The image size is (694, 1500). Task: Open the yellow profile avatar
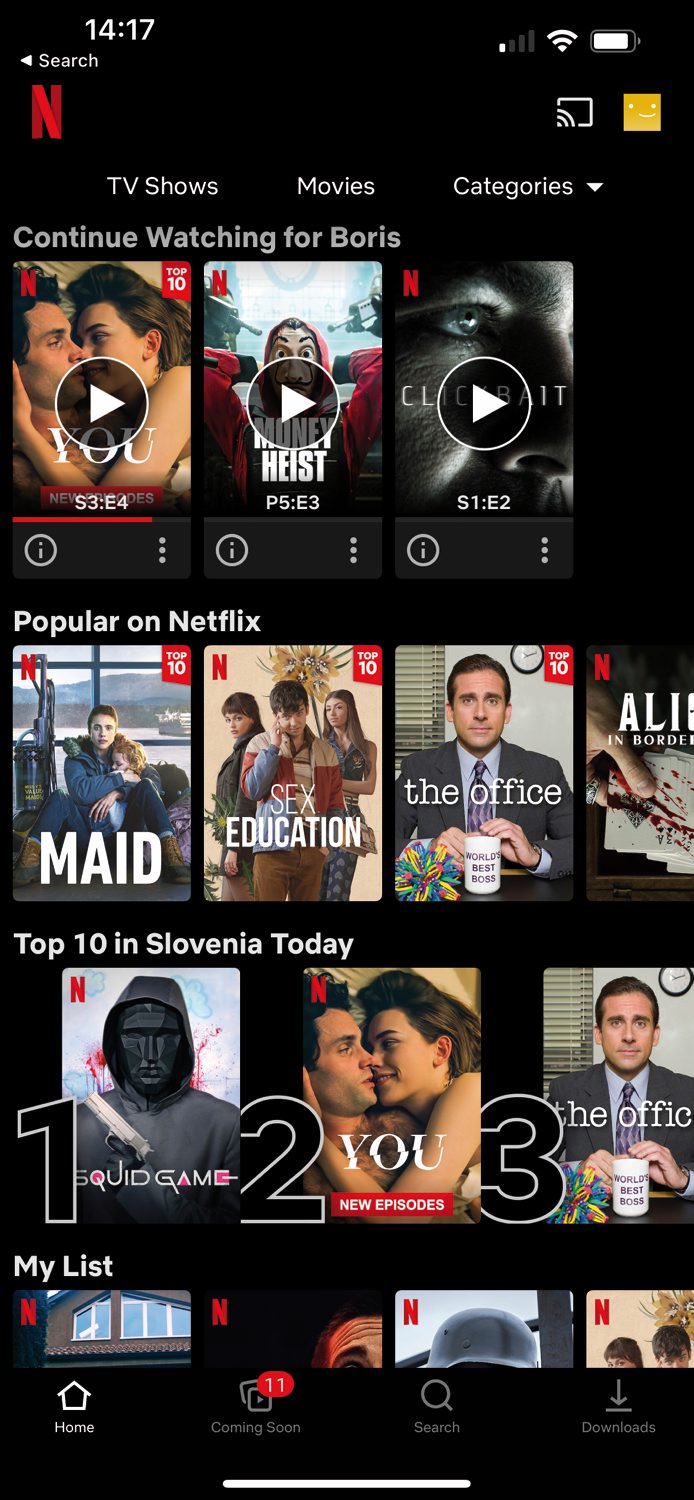(x=642, y=112)
